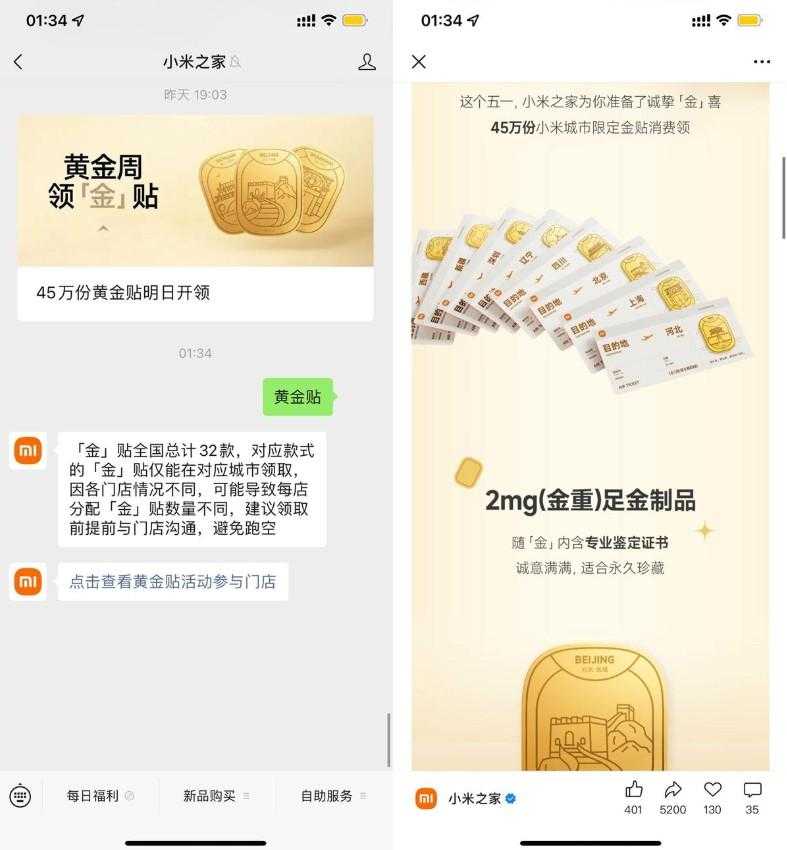This screenshot has height=850, width=787.
Task: Close the article page
Action: tap(419, 62)
